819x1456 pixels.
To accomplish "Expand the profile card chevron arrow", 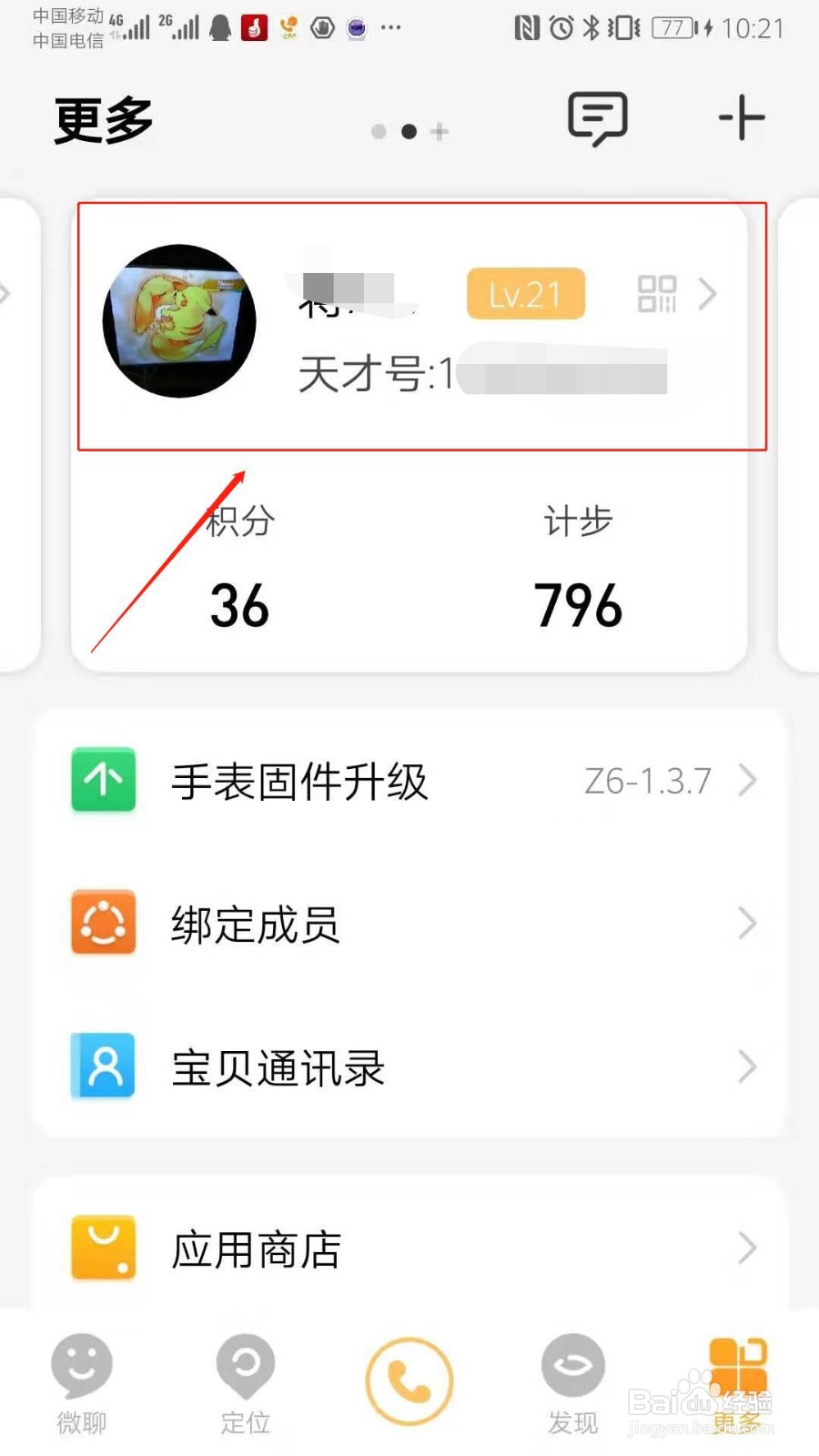I will click(x=709, y=293).
